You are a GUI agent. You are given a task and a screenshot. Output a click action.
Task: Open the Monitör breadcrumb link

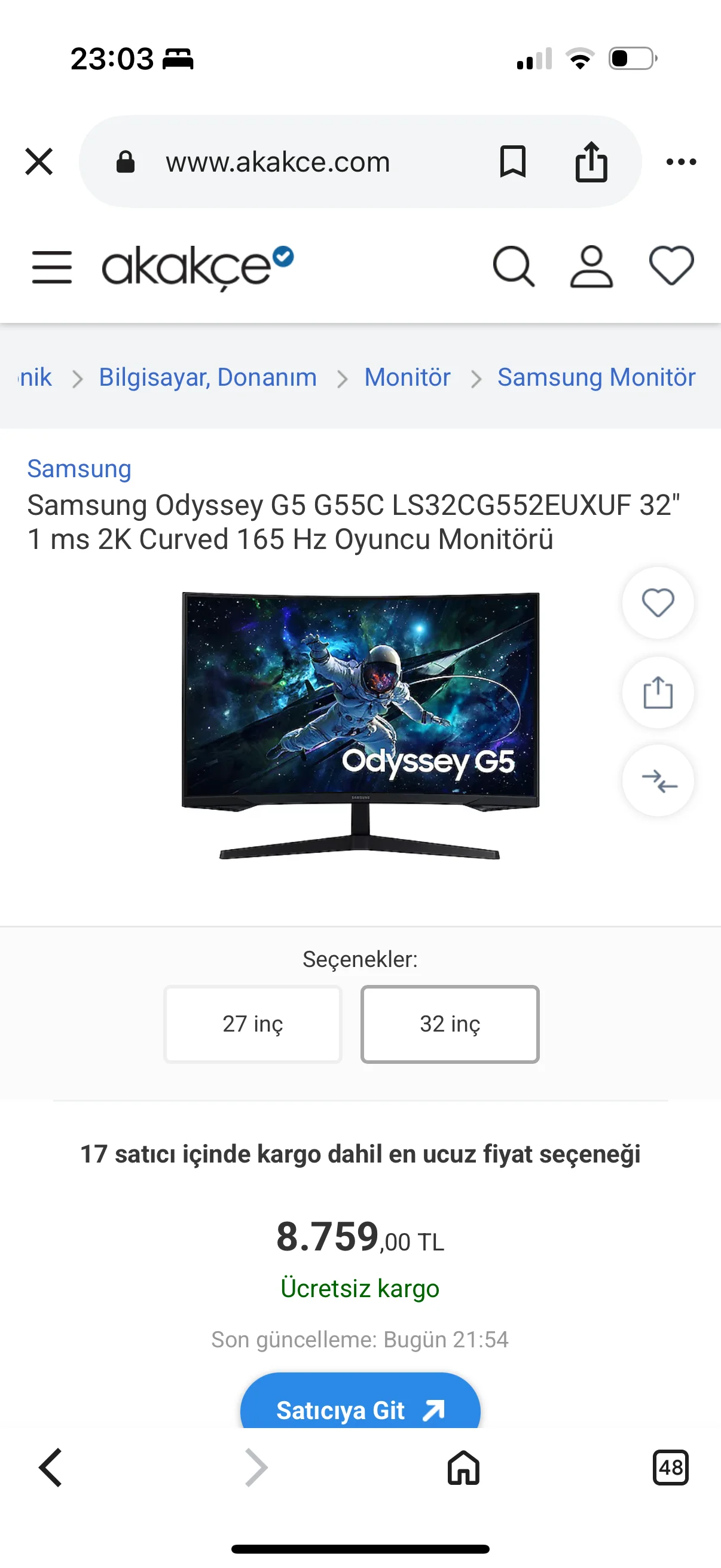(407, 377)
